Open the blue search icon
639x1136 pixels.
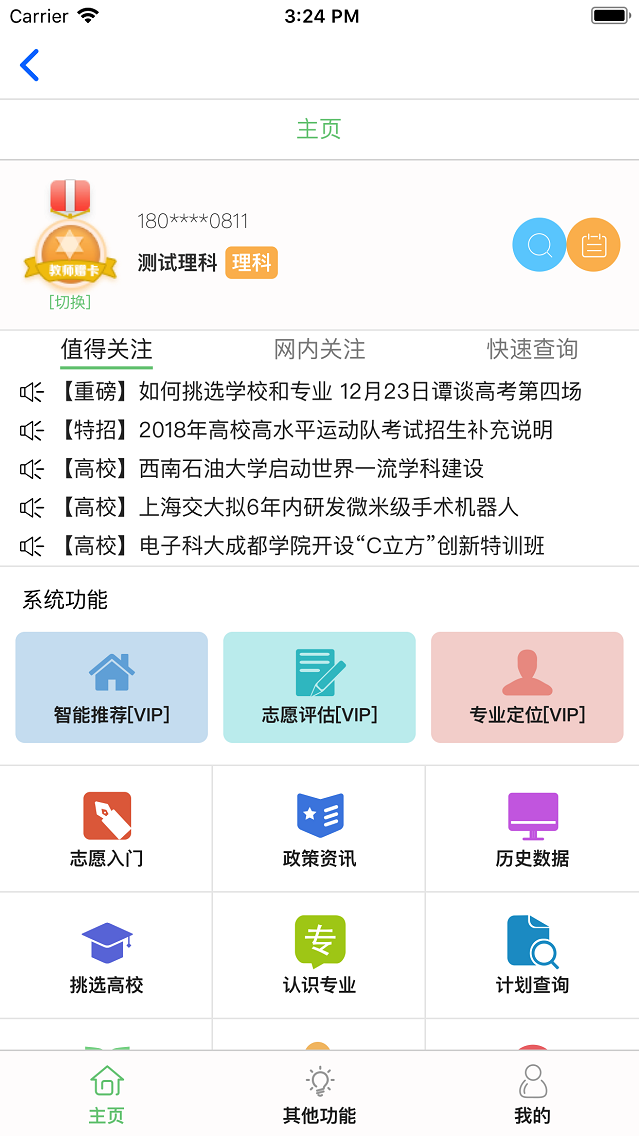[x=539, y=244]
